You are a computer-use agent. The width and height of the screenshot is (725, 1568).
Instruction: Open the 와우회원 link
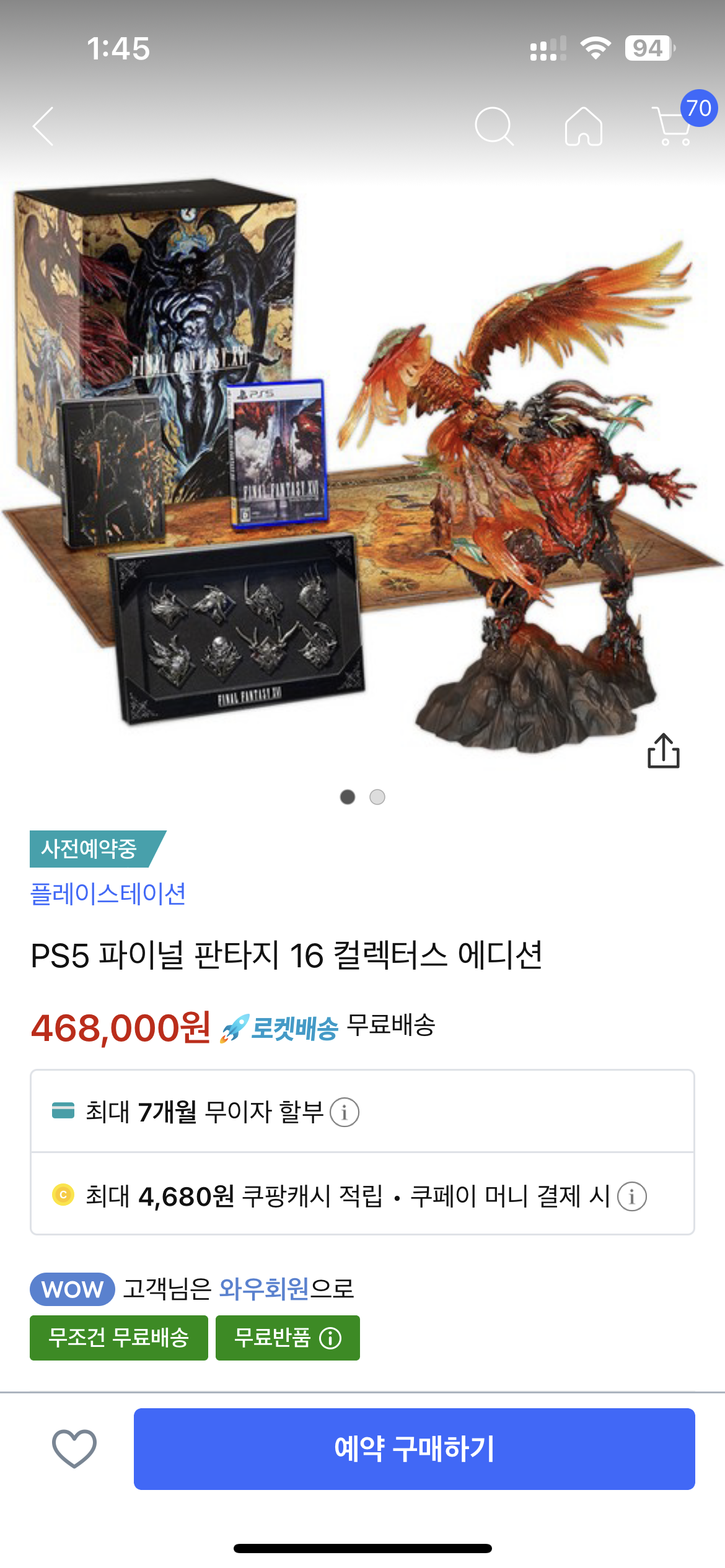tap(264, 1289)
